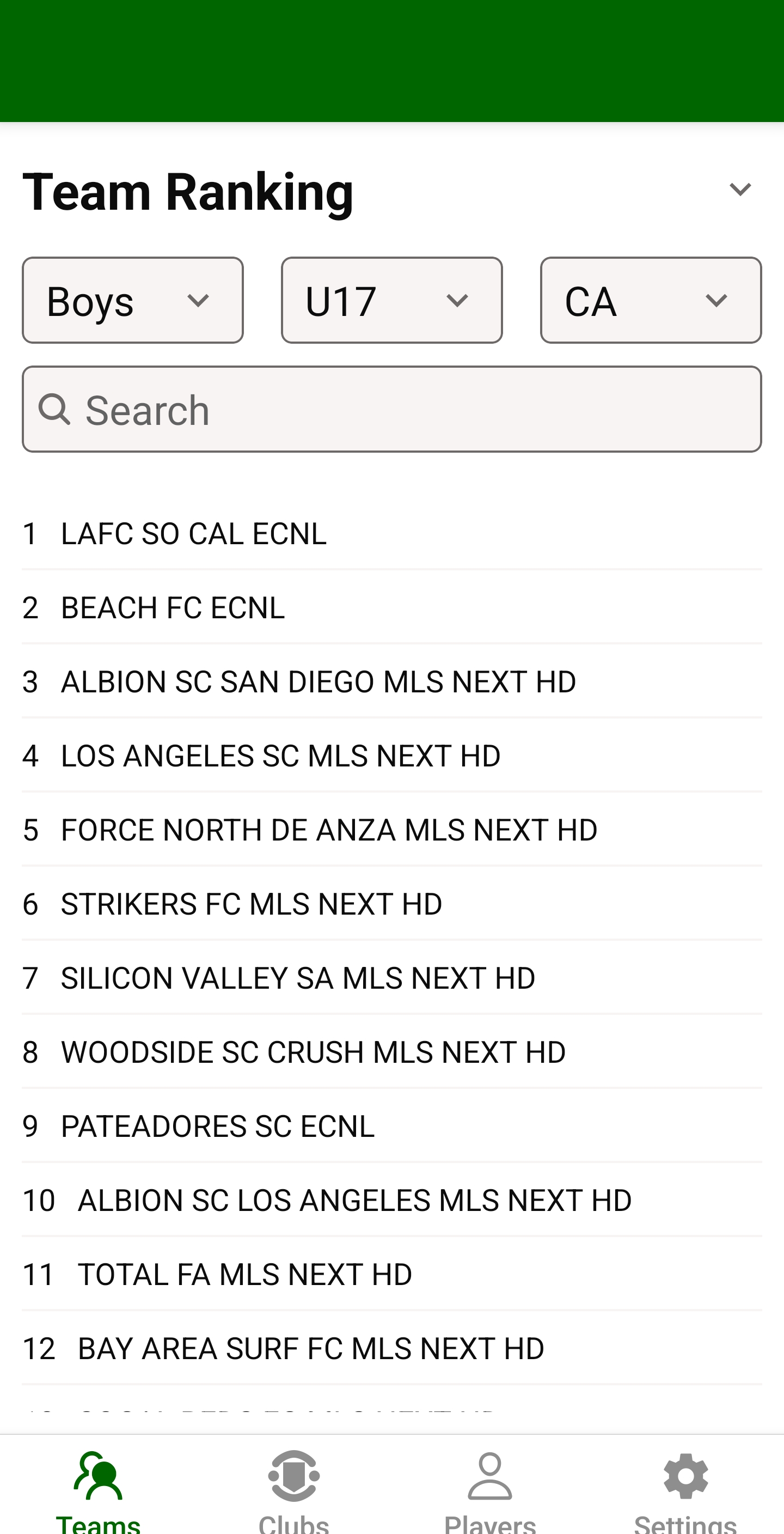Screen dimensions: 784x1534
Task: Expand the Team Ranking chevron
Action: 739,190
